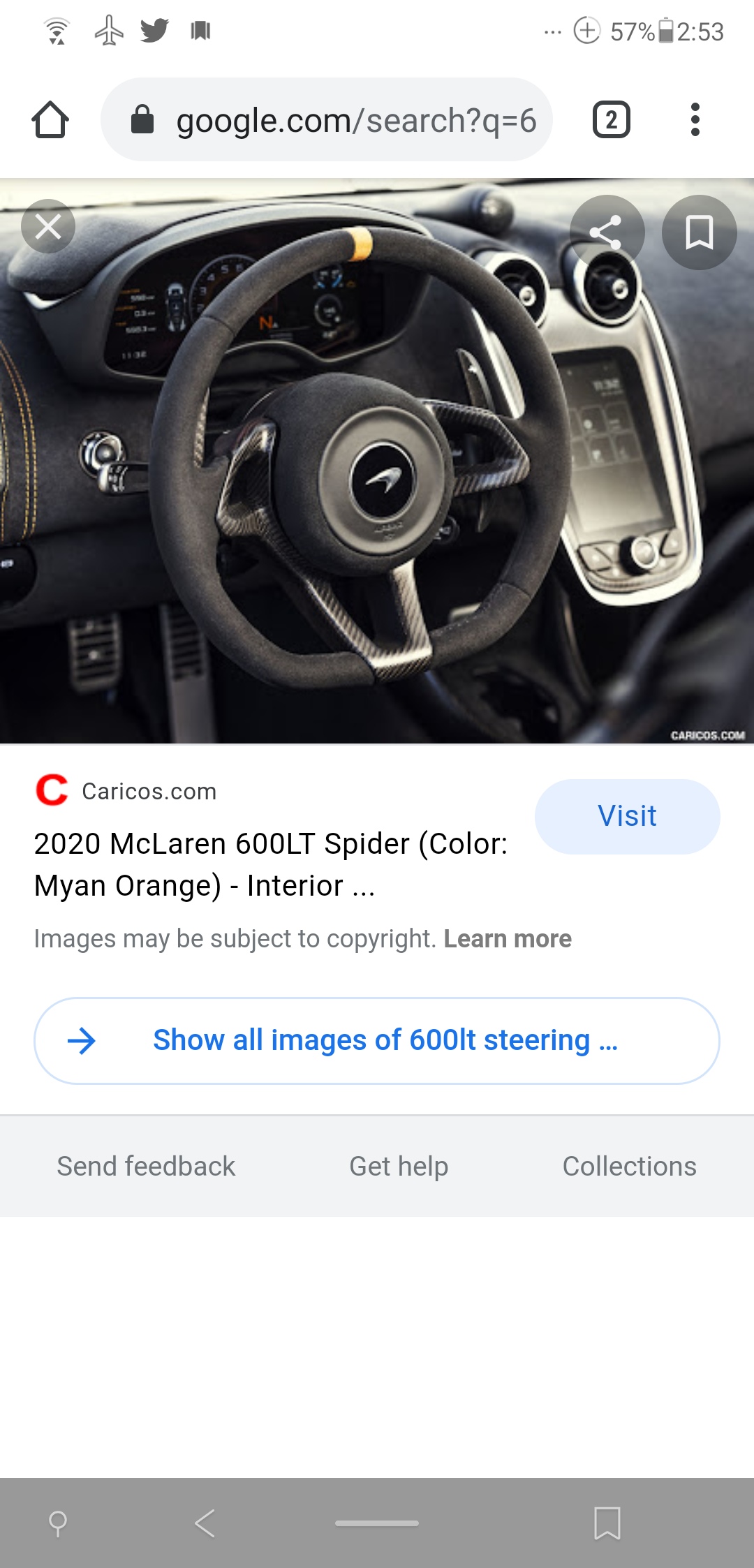Go back using the navigation bar arrow
This screenshot has width=754, height=1568.
(205, 1523)
